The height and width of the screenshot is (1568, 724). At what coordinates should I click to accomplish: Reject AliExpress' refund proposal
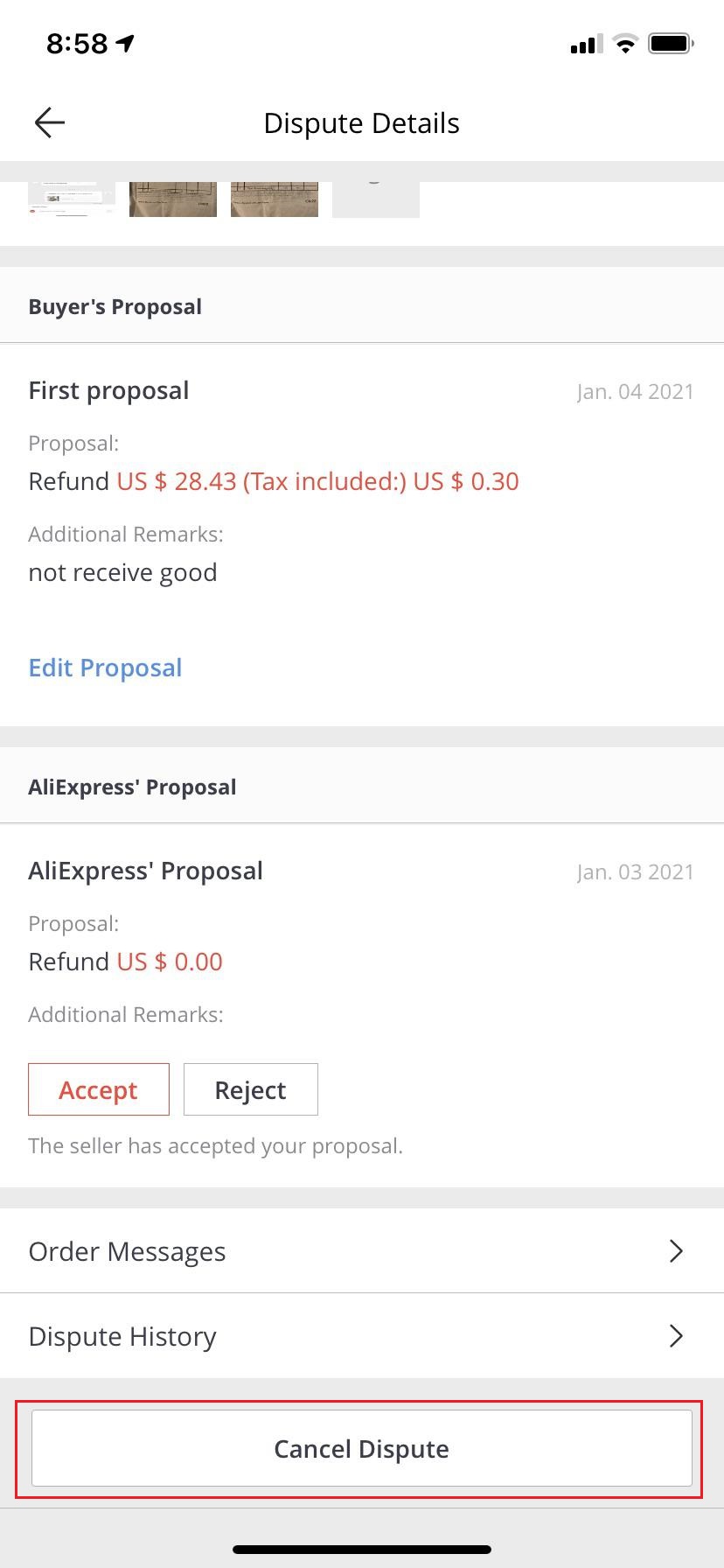250,1089
